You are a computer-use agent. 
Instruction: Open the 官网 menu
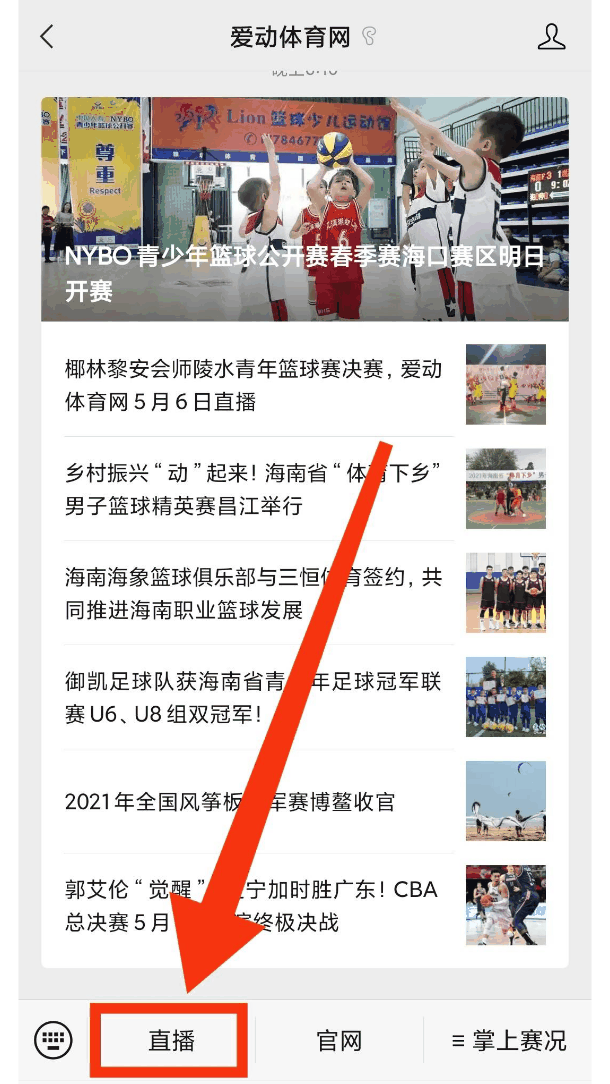tap(339, 1041)
